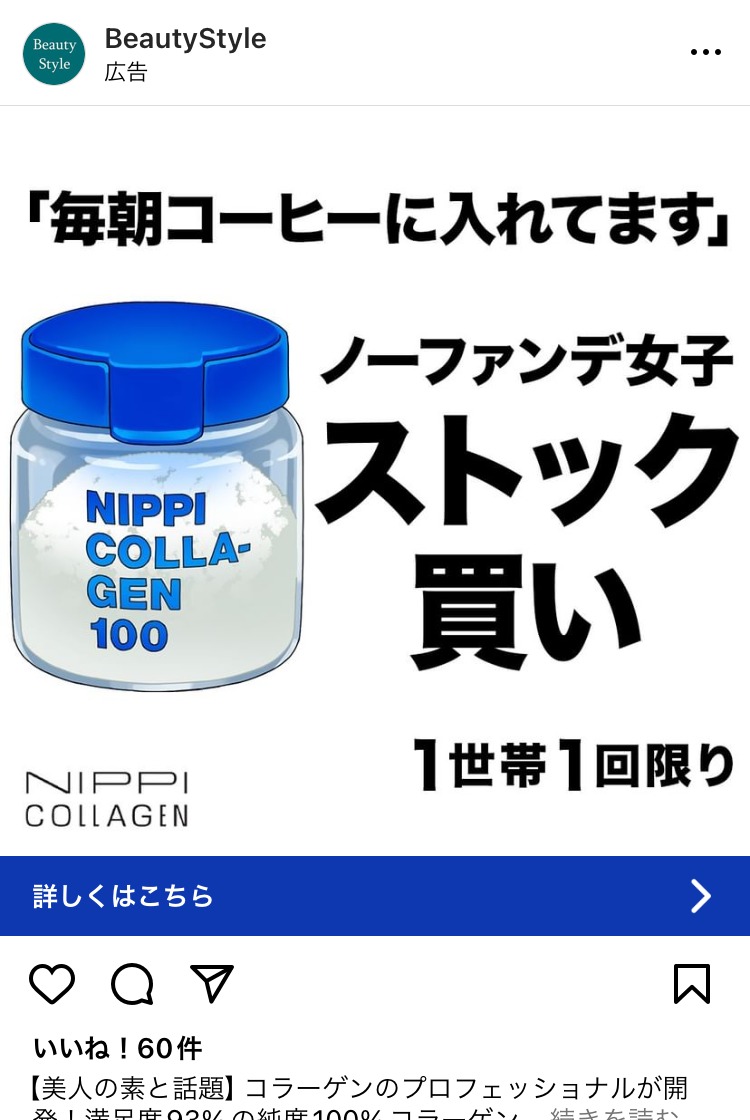Save this post with the bookmark icon
750x1120 pixels.
pyautogui.click(x=692, y=984)
